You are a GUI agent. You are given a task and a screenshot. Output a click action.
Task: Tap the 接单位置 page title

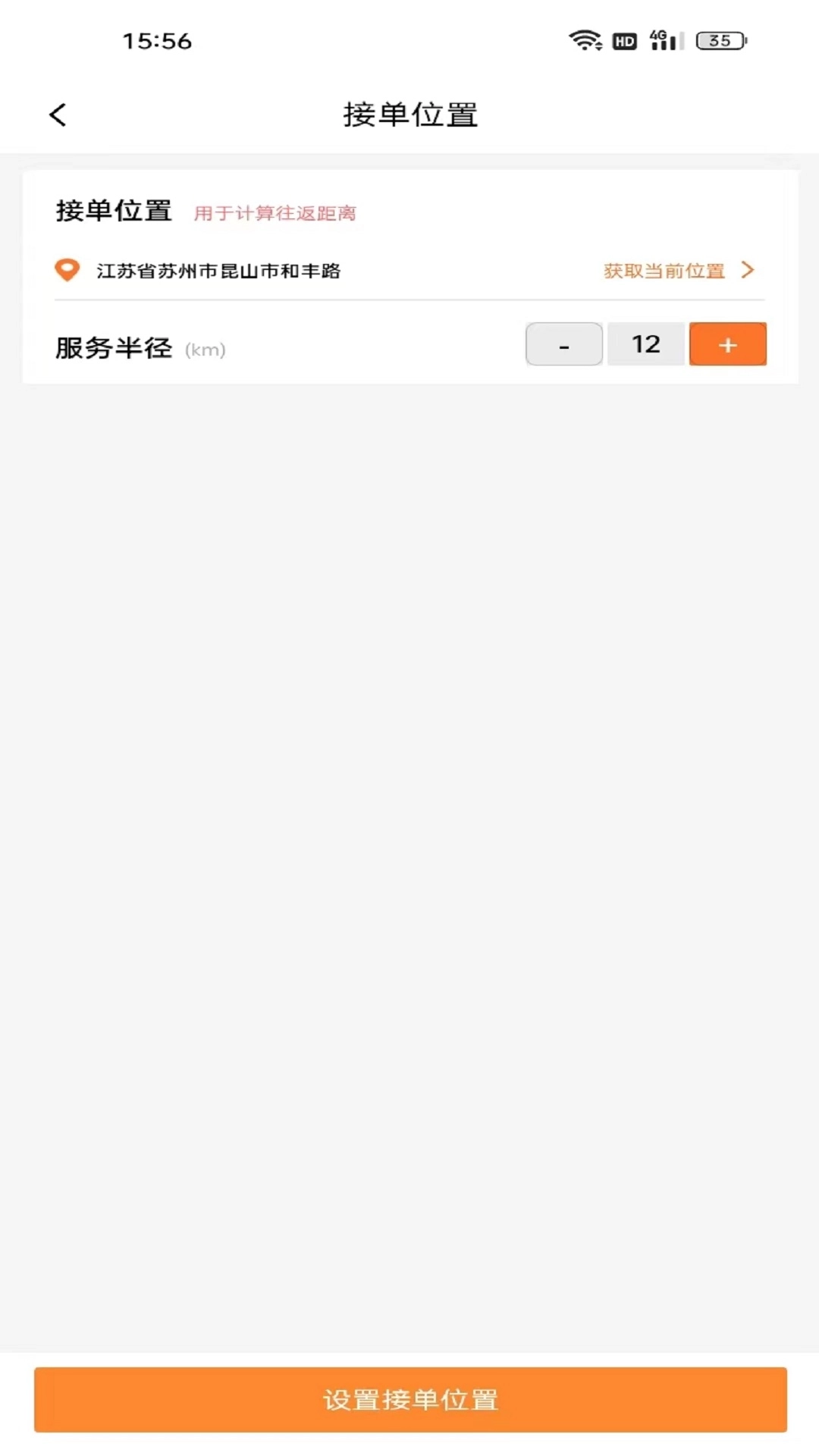tap(409, 114)
